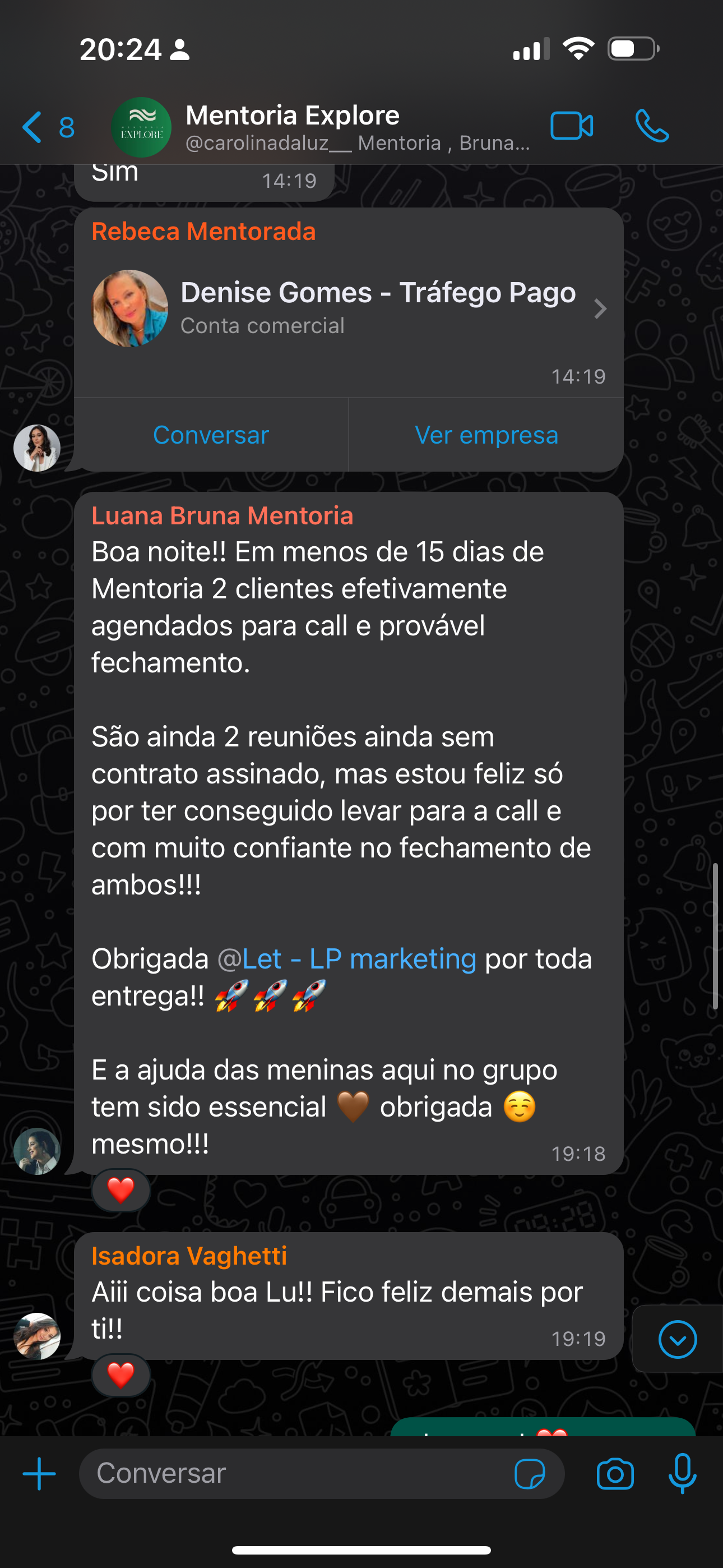Tap Conversar under Denise Gomes' contact

click(211, 435)
